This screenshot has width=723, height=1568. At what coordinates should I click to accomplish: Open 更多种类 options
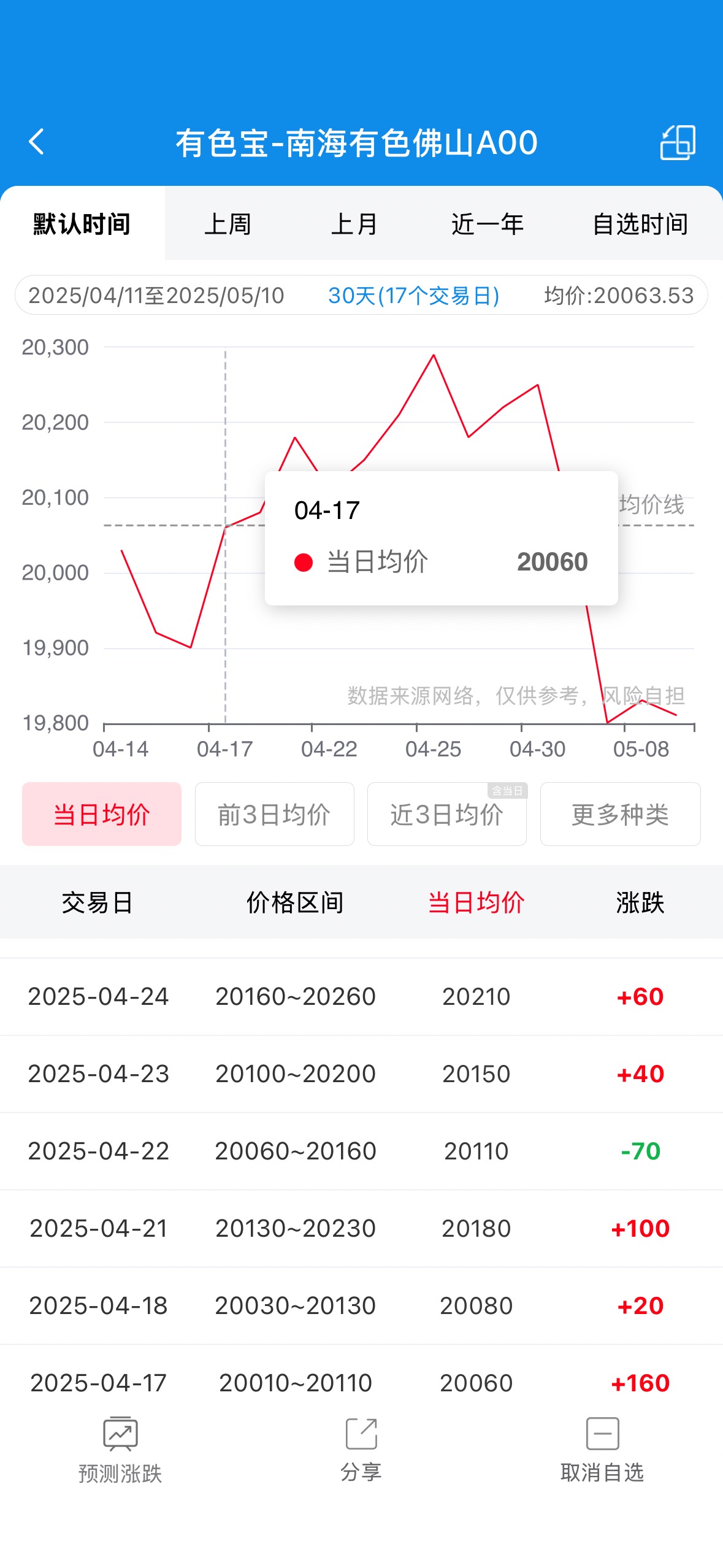tap(620, 814)
